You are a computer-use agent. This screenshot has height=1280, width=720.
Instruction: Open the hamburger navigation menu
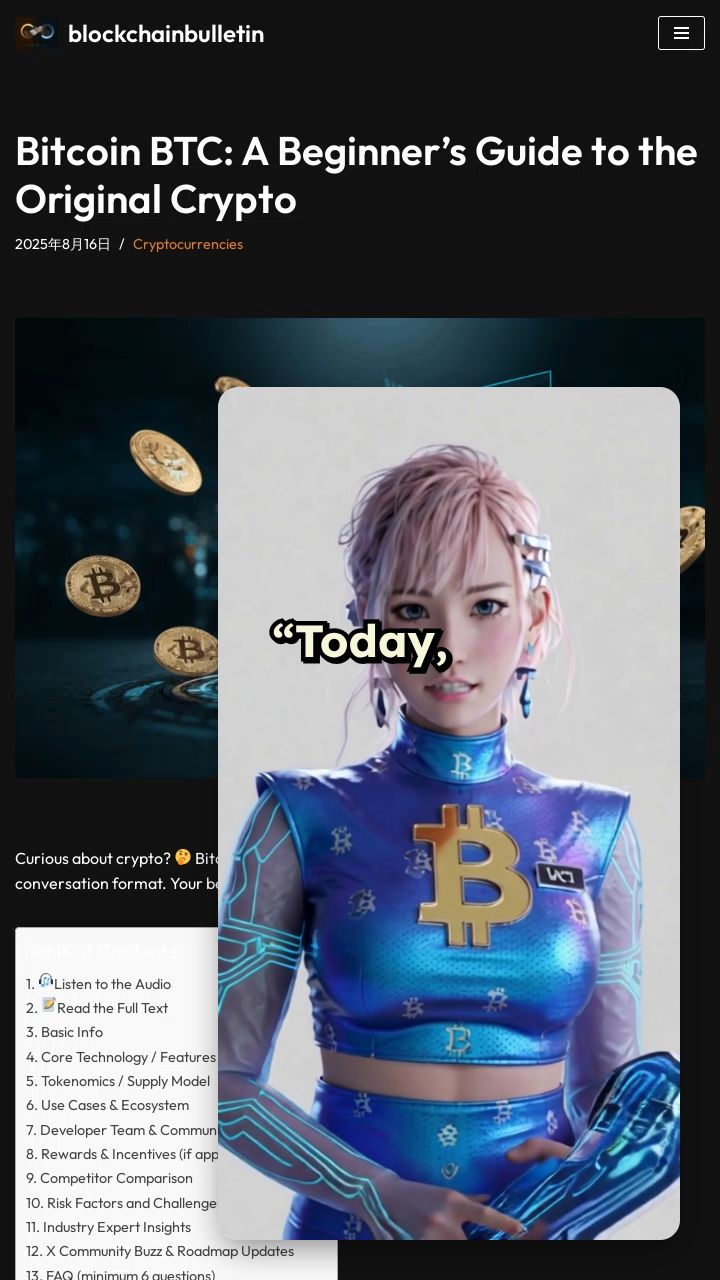pyautogui.click(x=681, y=33)
